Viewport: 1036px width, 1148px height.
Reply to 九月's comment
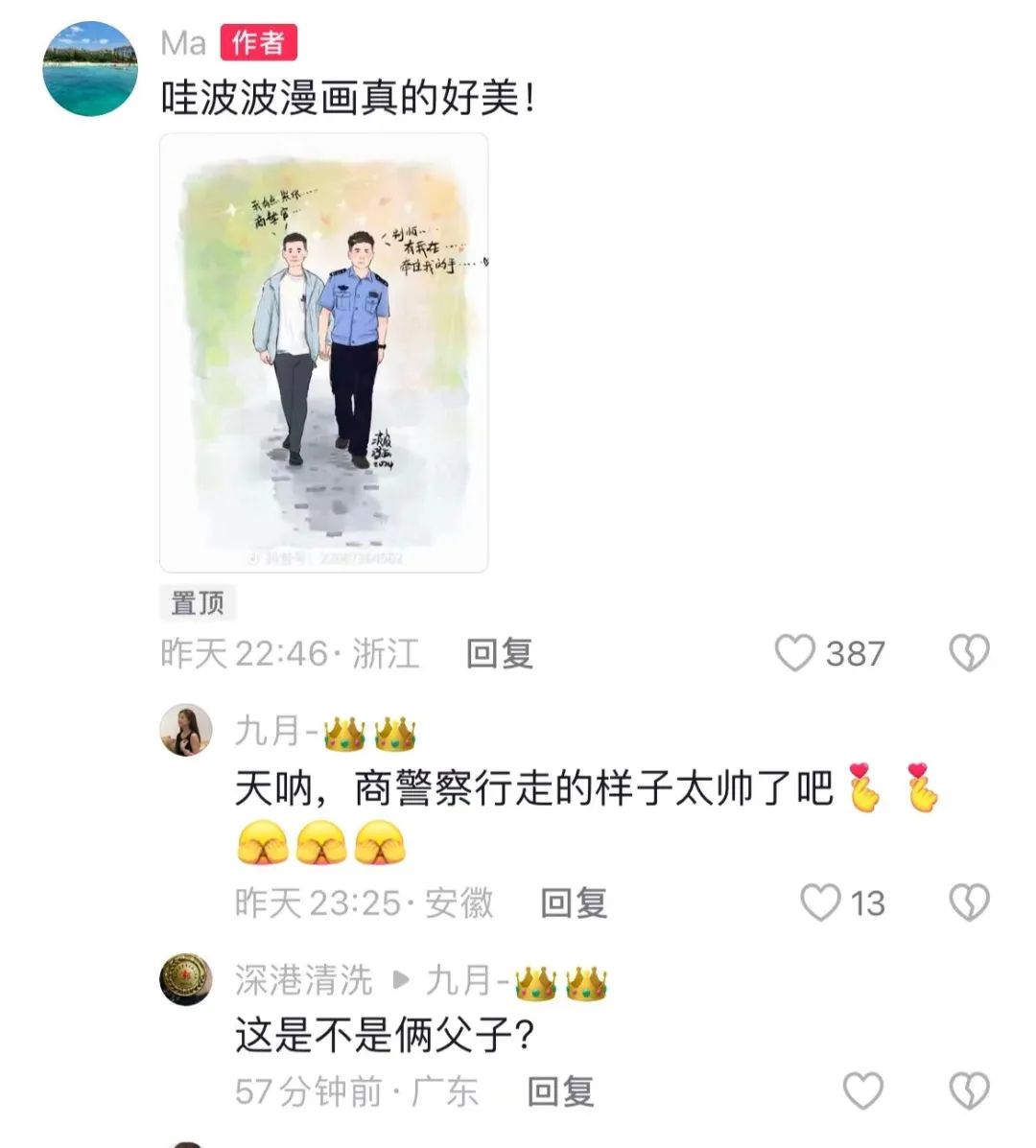pos(574,902)
